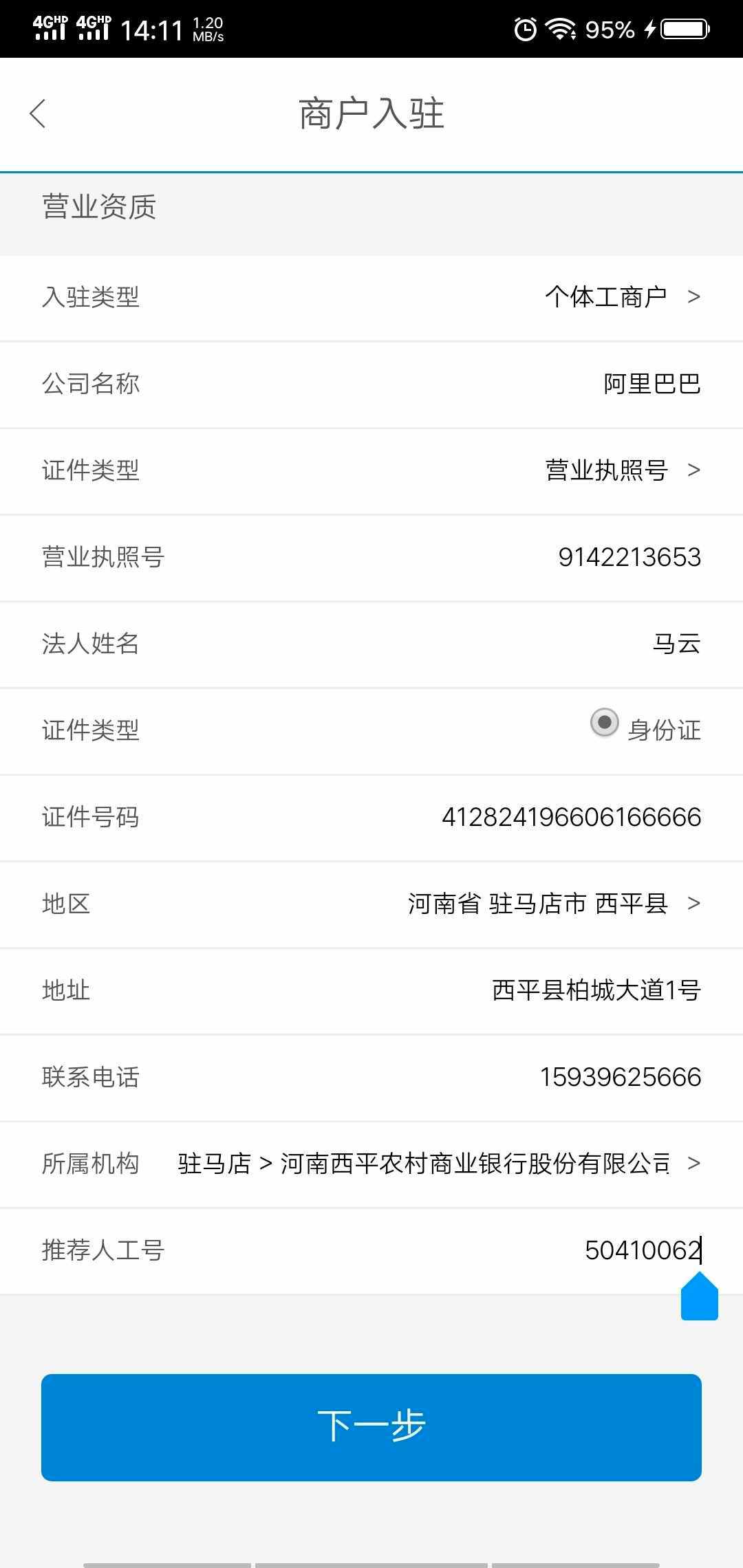
Task: Edit the 证件号码 field
Action: tap(371, 817)
